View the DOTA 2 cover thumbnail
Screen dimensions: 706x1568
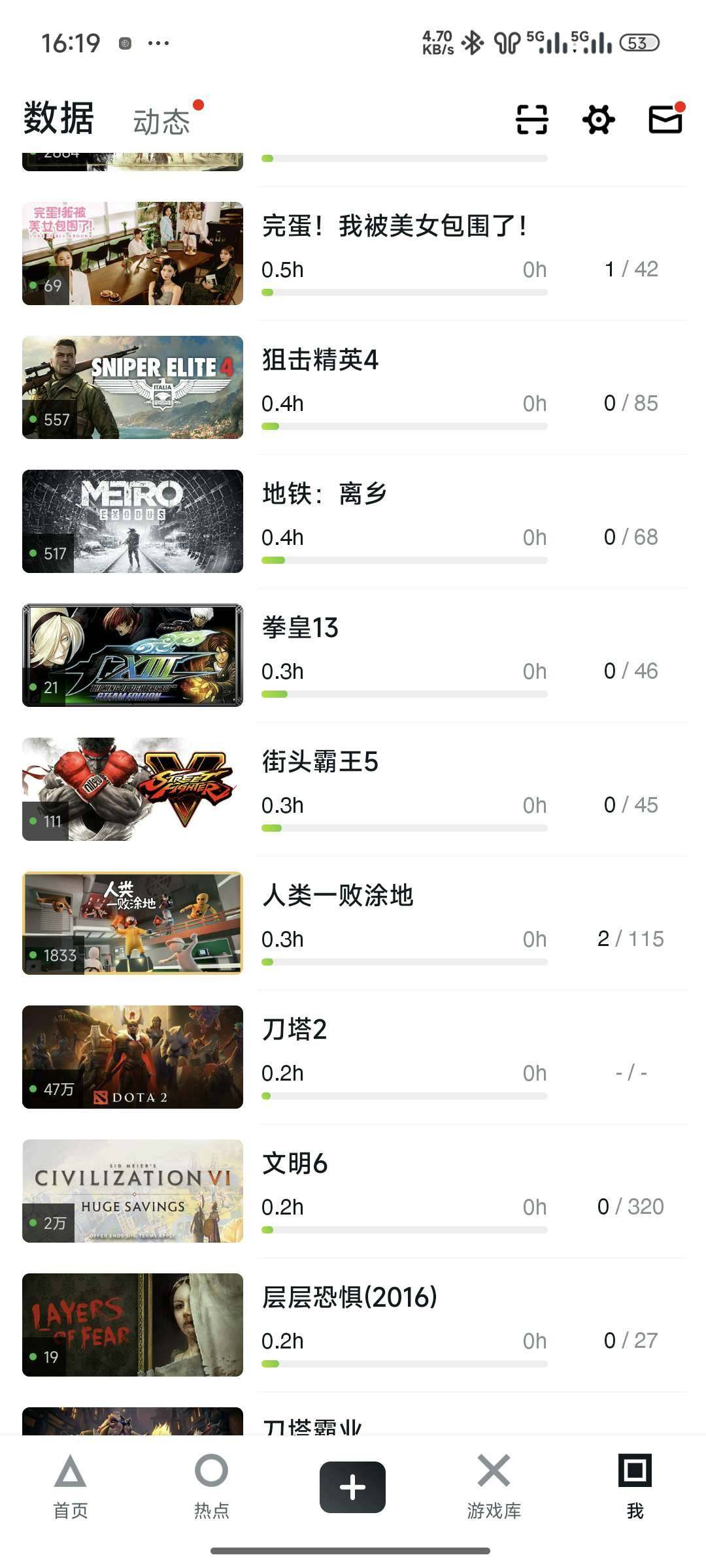132,1056
